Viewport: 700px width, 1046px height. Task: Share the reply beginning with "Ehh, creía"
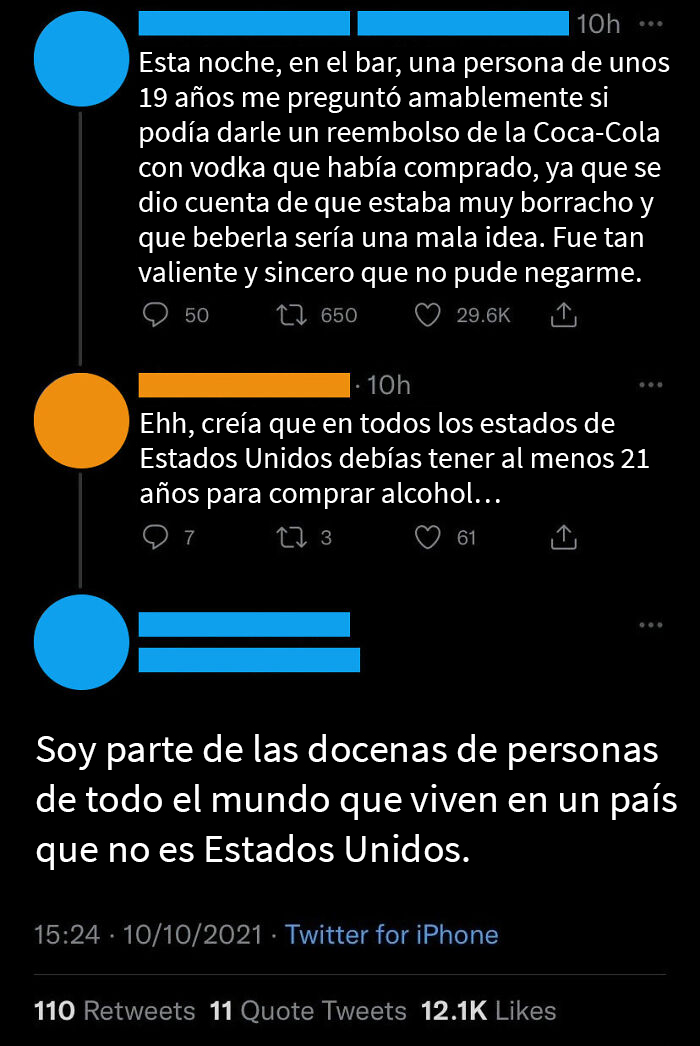pyautogui.click(x=564, y=537)
